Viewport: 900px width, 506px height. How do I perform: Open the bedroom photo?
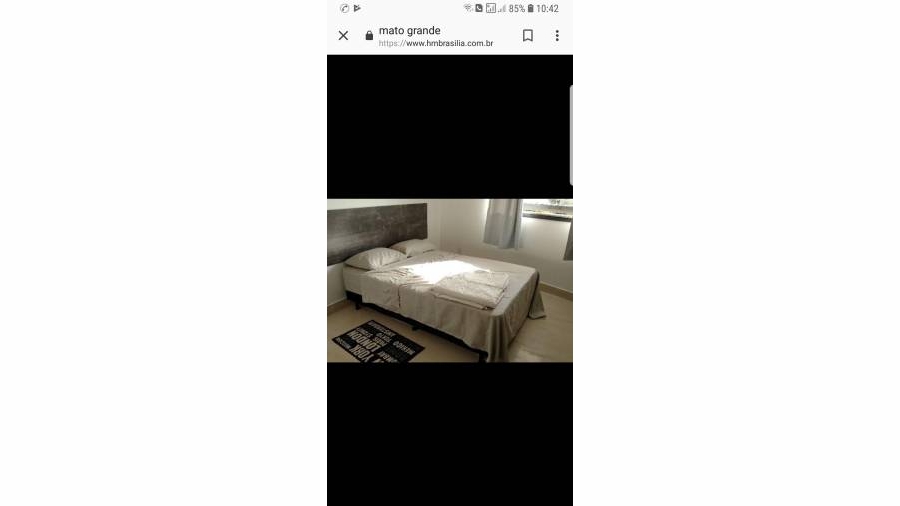pos(450,280)
